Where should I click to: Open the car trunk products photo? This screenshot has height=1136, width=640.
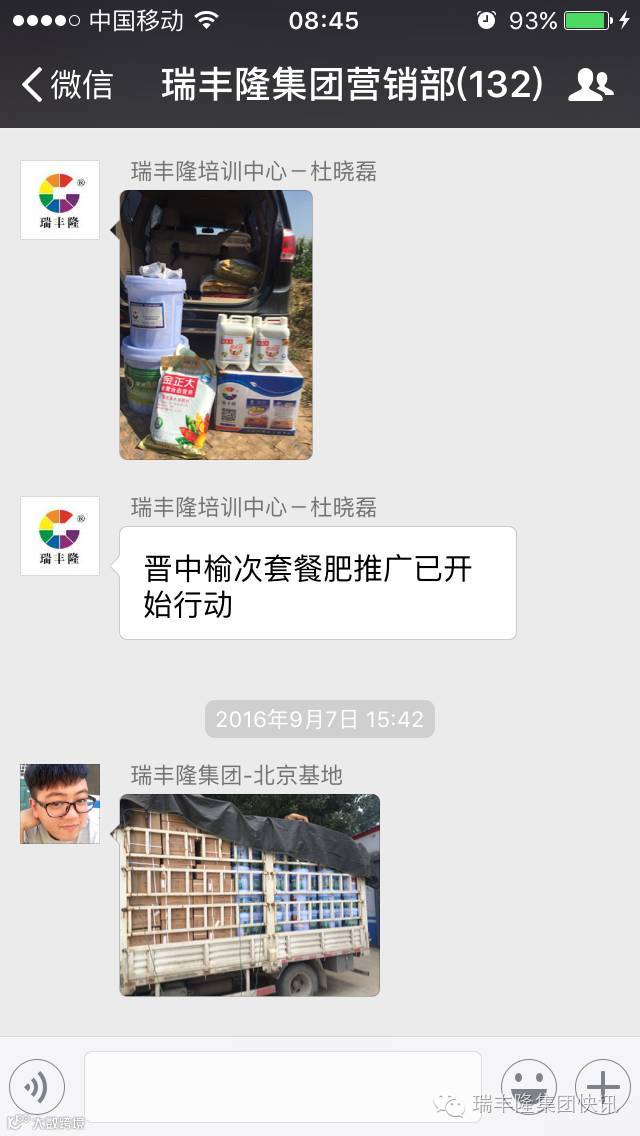(x=216, y=325)
